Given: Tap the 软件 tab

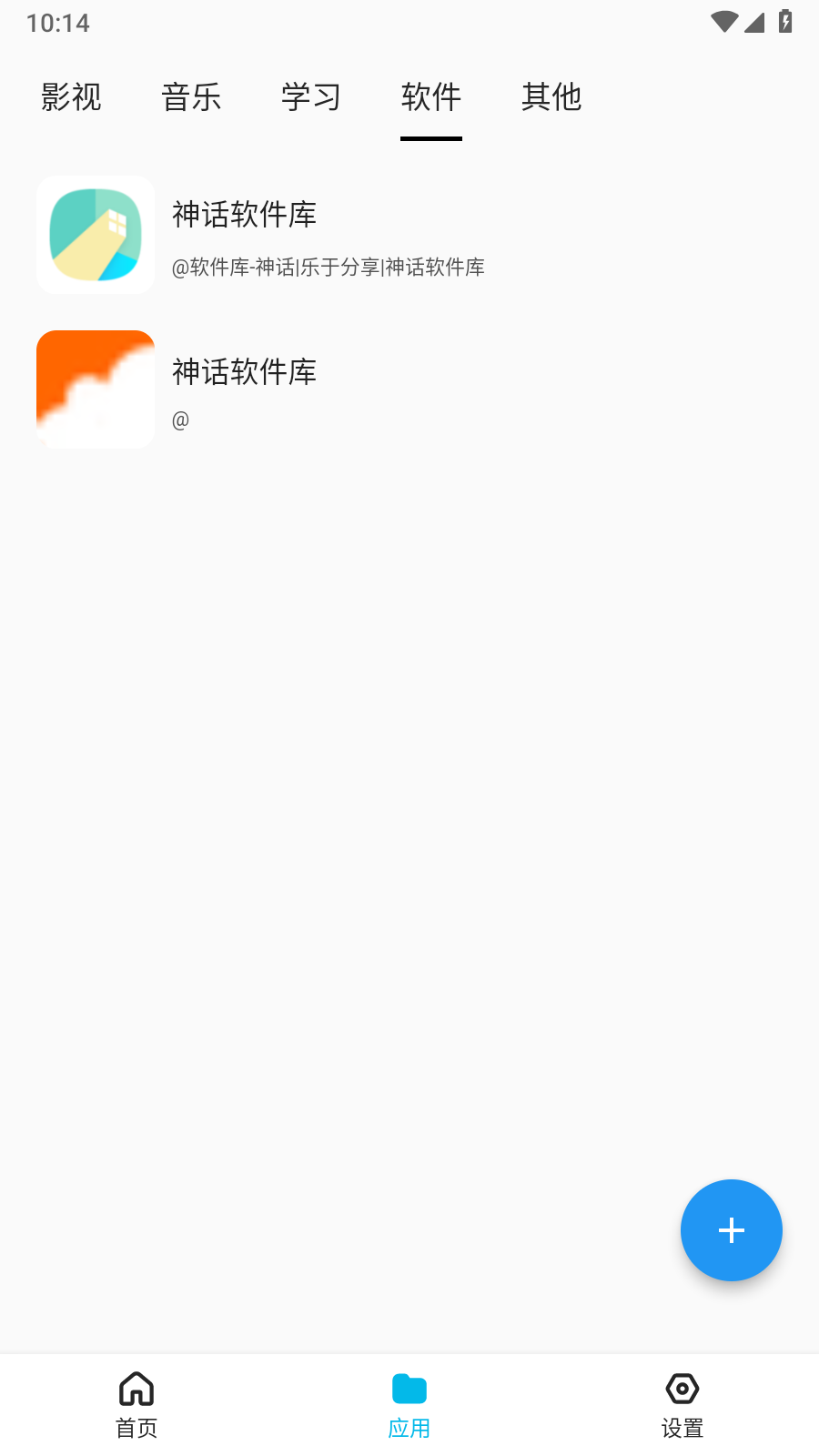Looking at the screenshot, I should coord(431,96).
